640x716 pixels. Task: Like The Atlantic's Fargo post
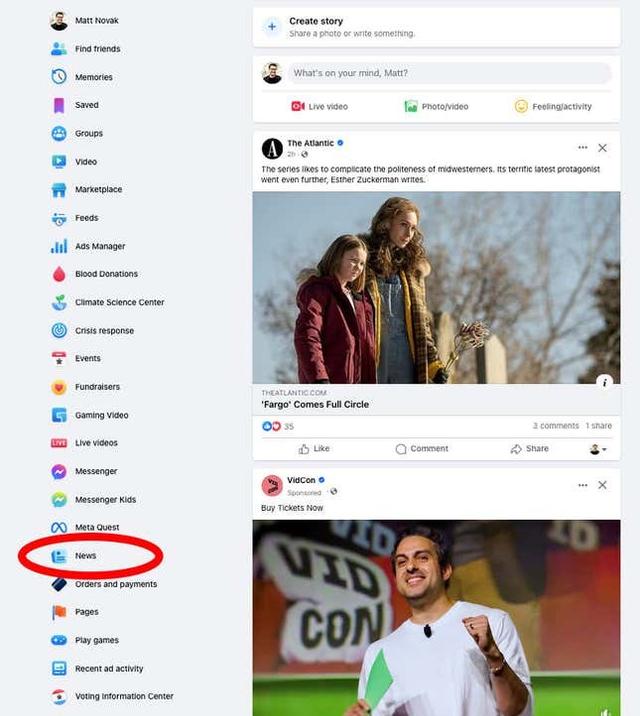coord(313,448)
